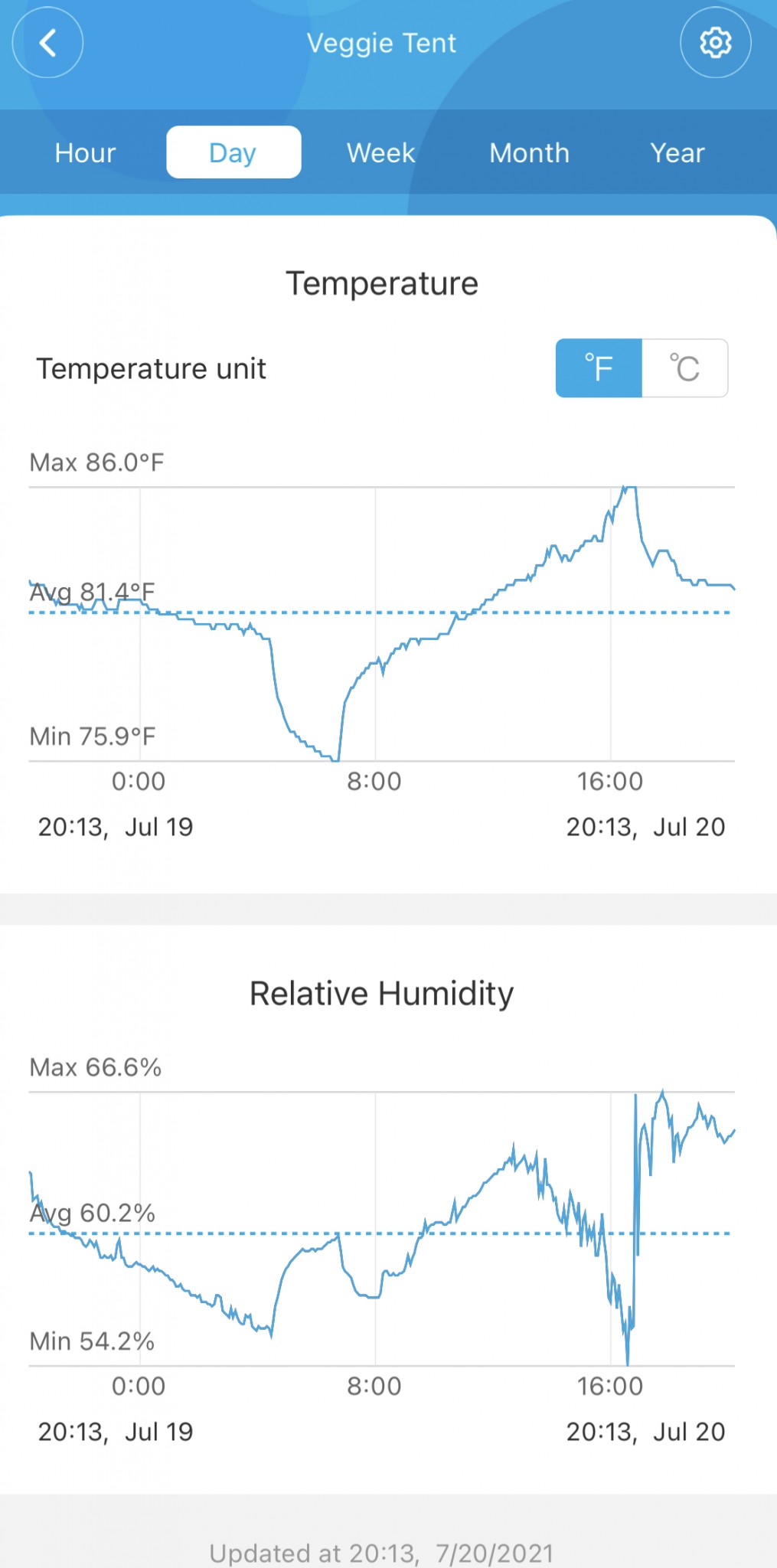Go back from Veggie Tent screen
The image size is (777, 1568).
pos(47,43)
